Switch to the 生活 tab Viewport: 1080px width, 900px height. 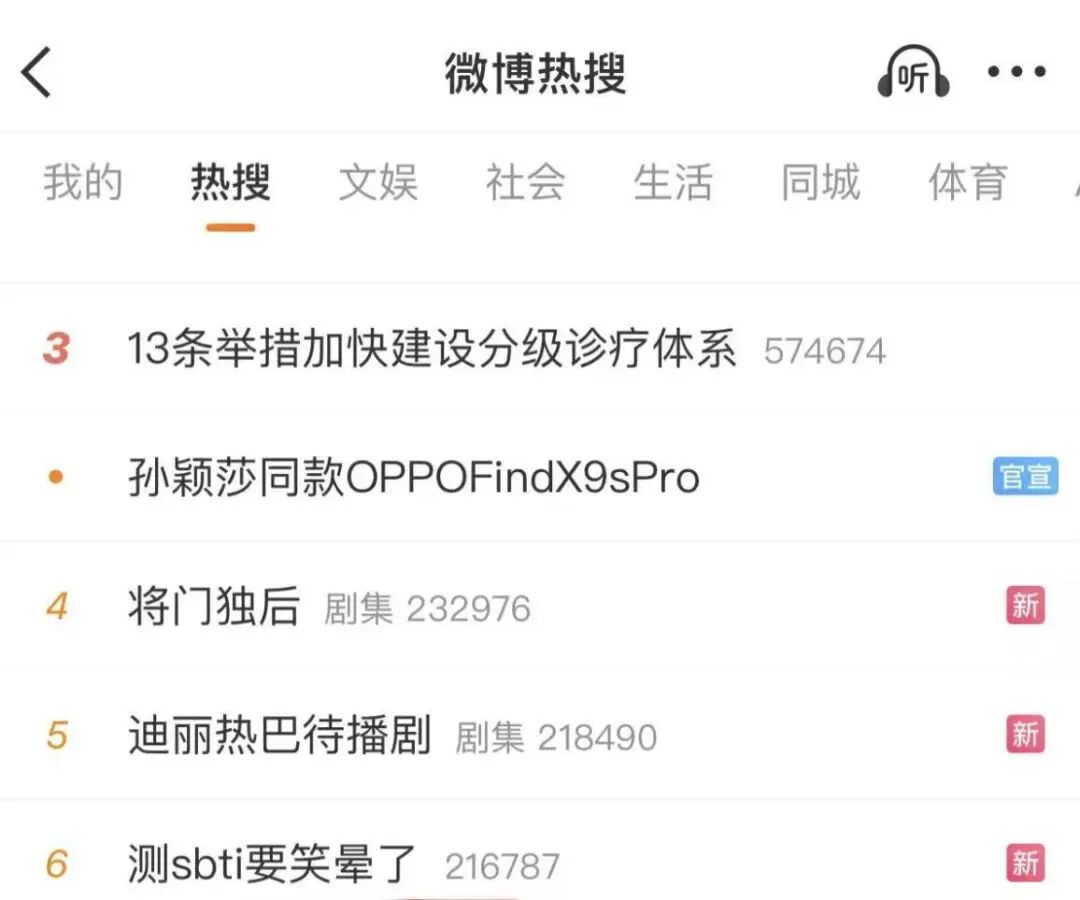pyautogui.click(x=673, y=184)
